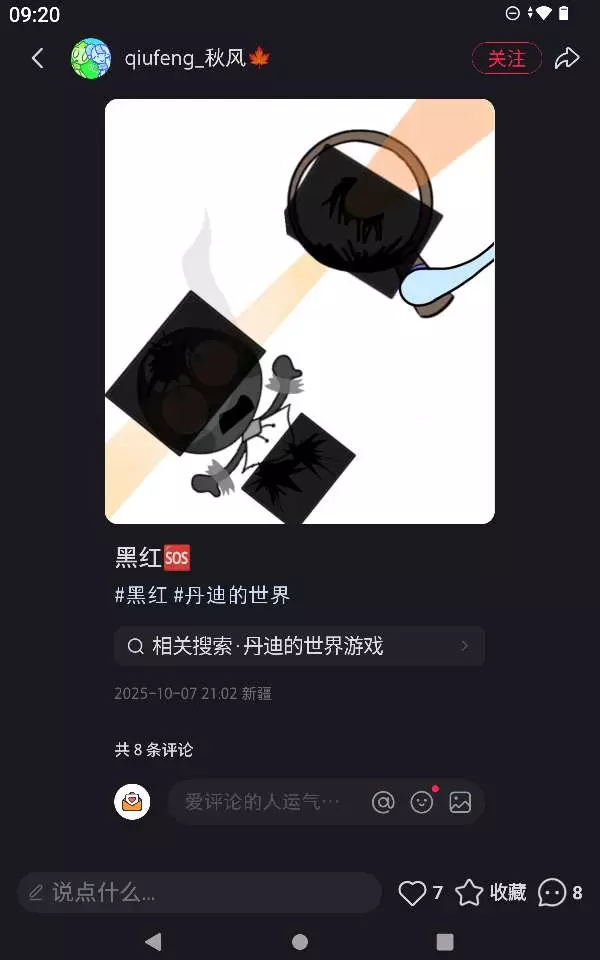This screenshot has width=600, height=960.
Task: Open the post's drawing image
Action: coord(300,311)
